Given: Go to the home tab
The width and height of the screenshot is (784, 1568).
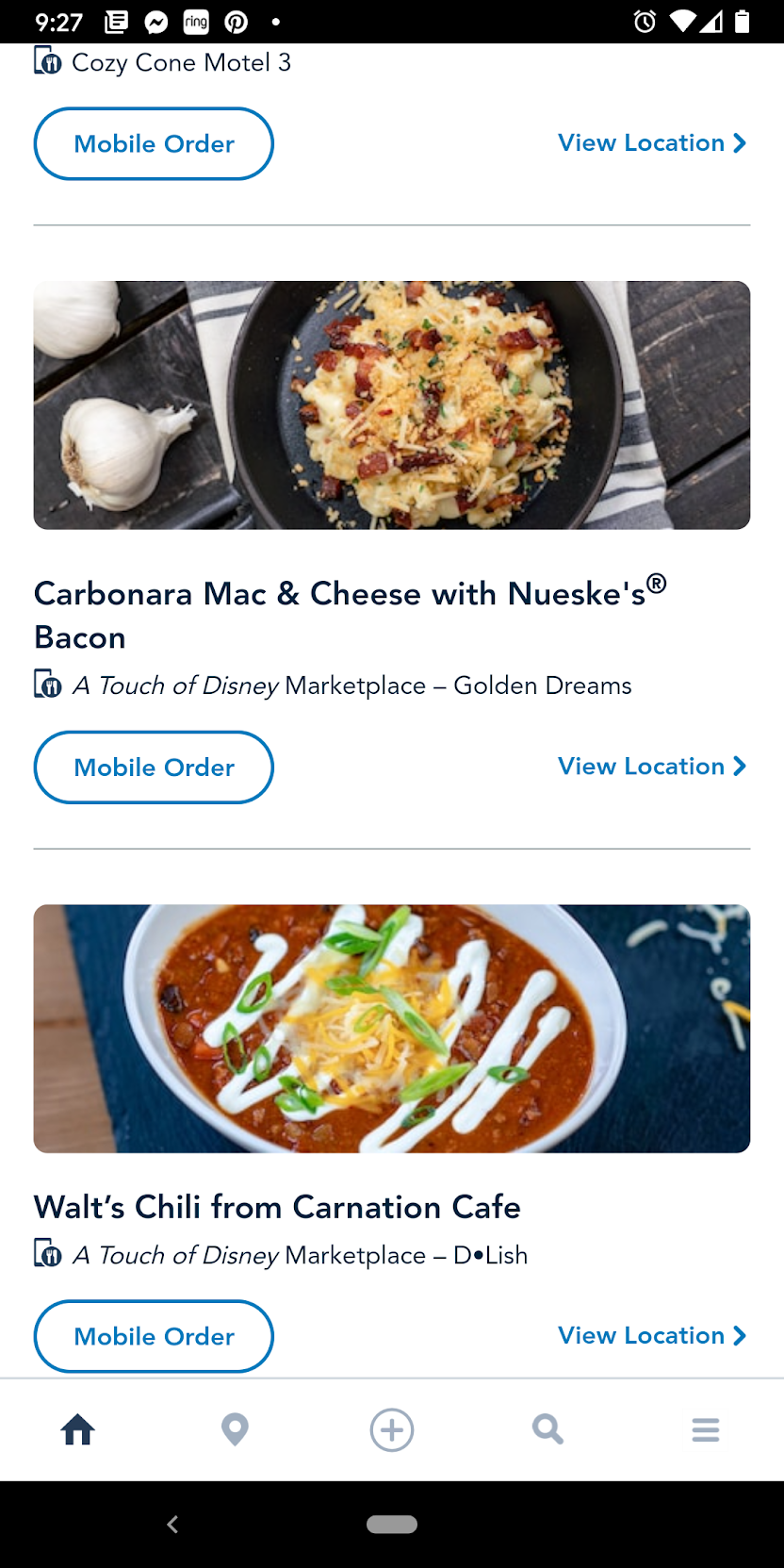Looking at the screenshot, I should (78, 1429).
